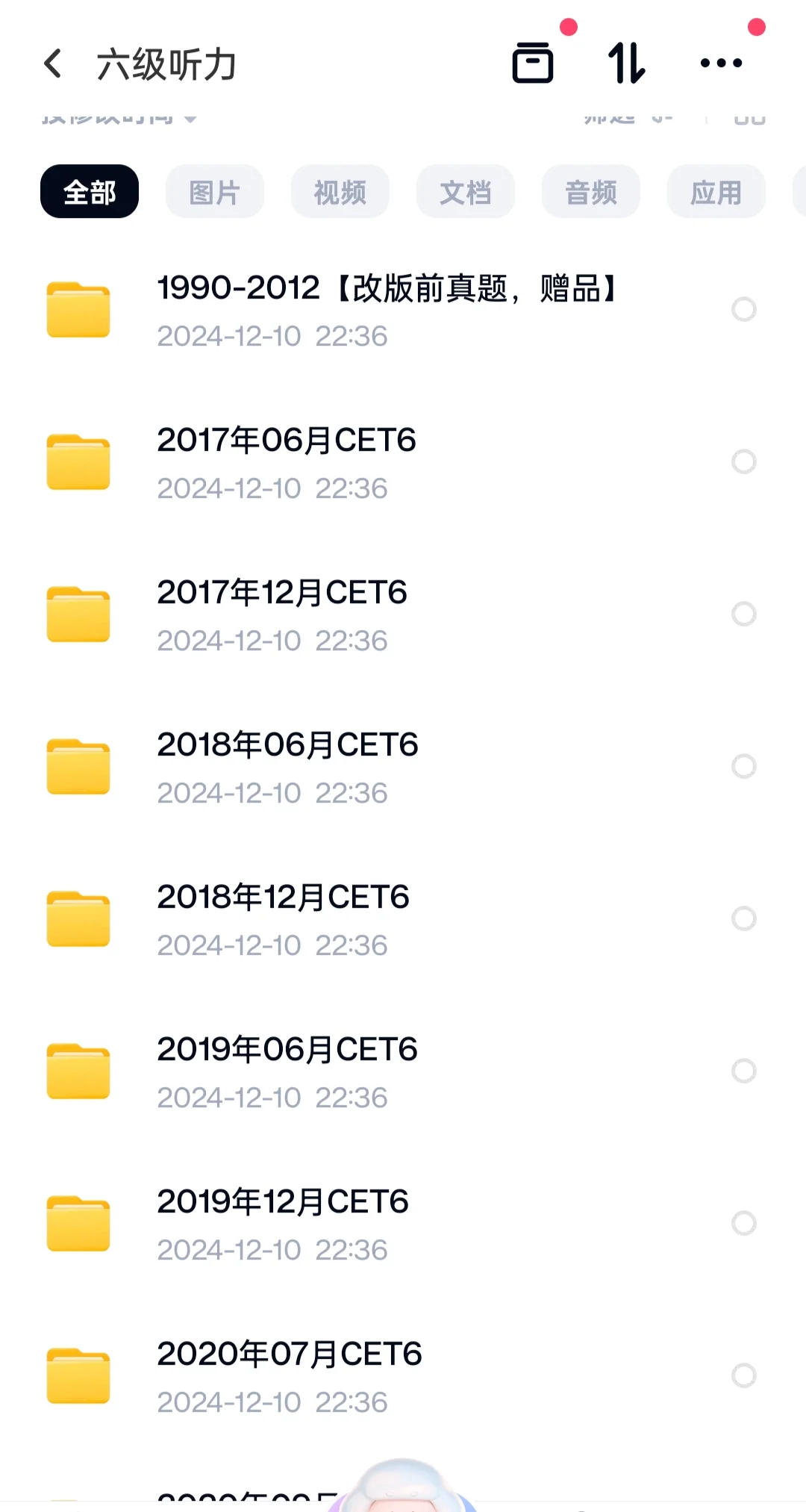Switch to the 音频 filter

(591, 192)
